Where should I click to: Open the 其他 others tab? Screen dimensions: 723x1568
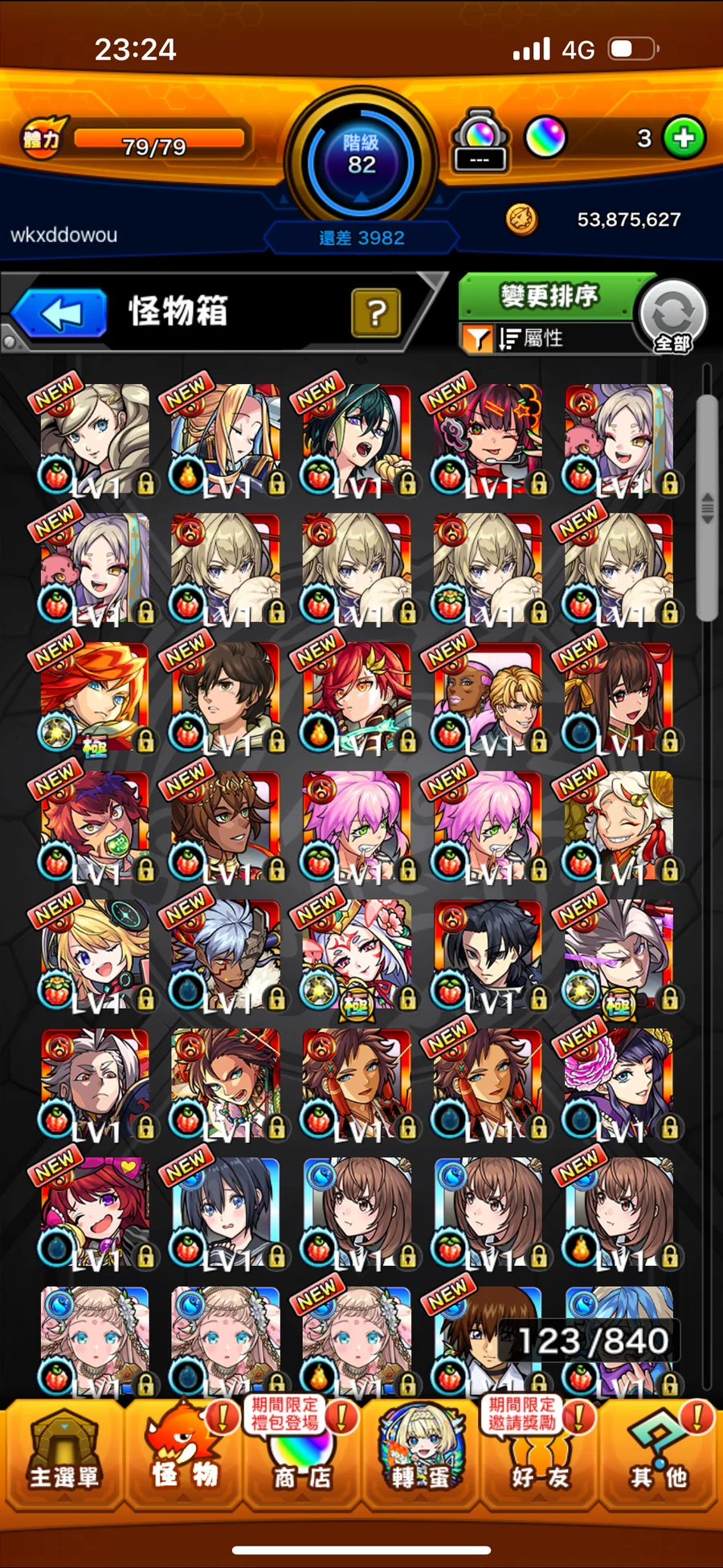(x=659, y=1456)
